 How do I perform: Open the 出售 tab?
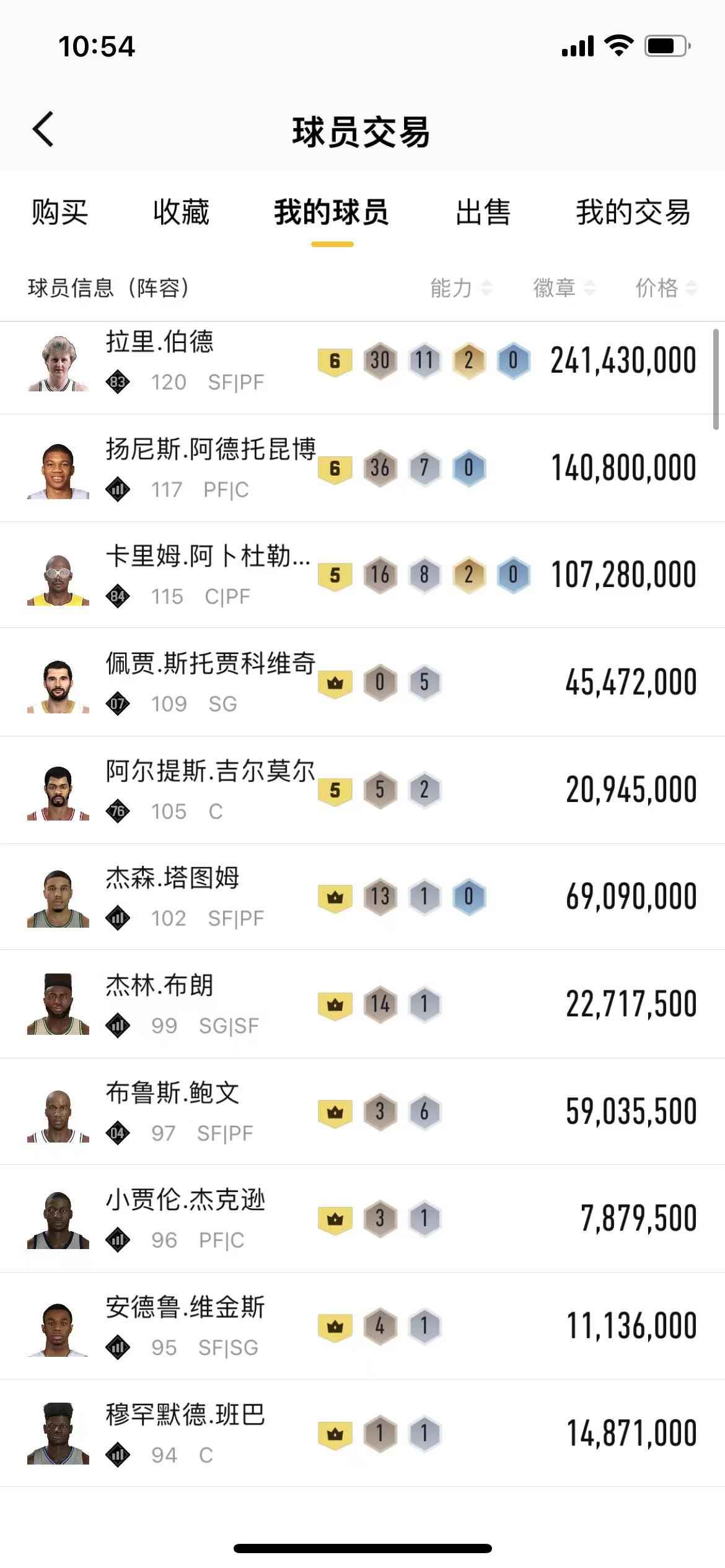[x=483, y=212]
